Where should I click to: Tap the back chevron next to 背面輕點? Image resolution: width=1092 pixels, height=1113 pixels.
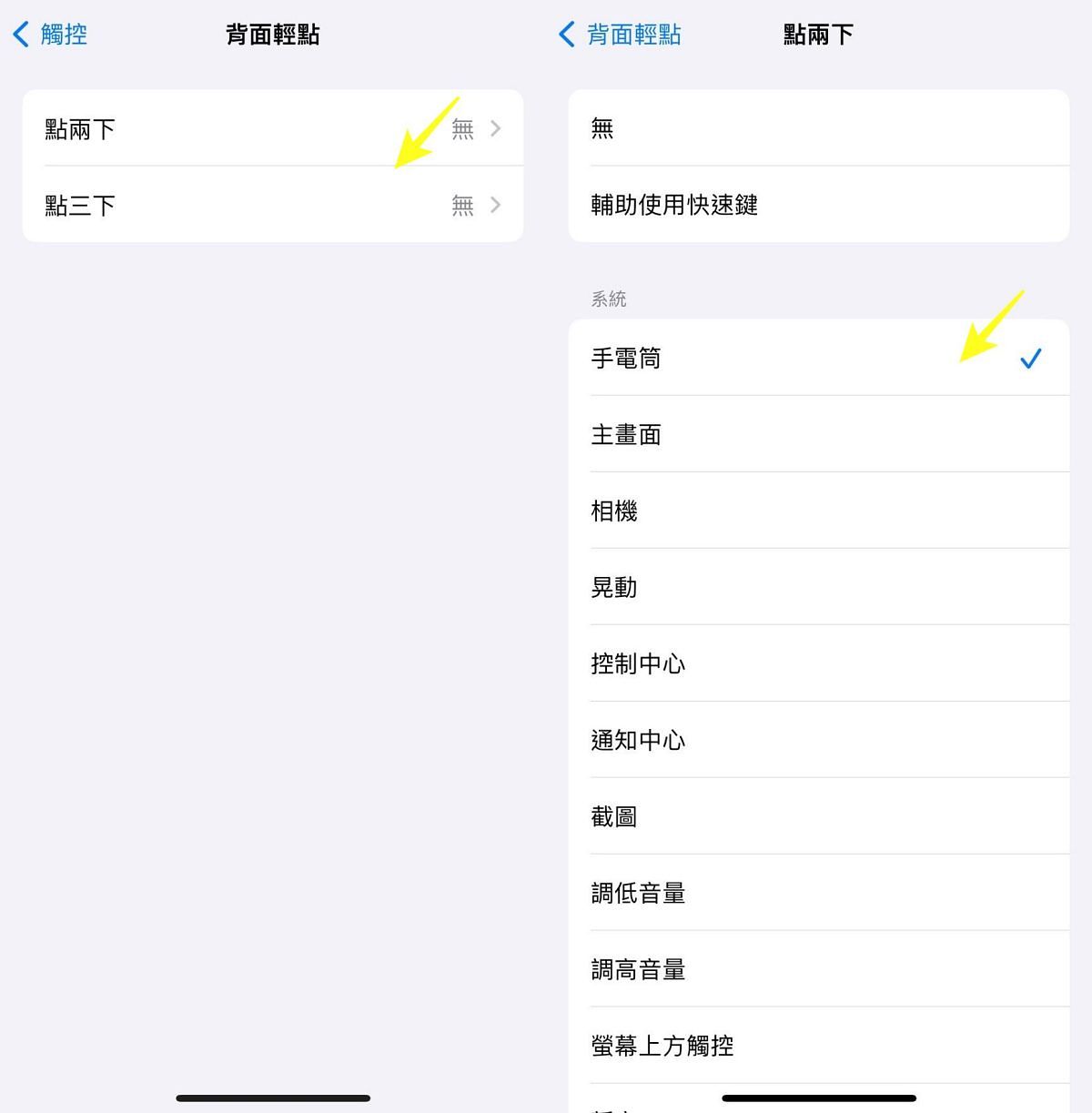coord(564,34)
